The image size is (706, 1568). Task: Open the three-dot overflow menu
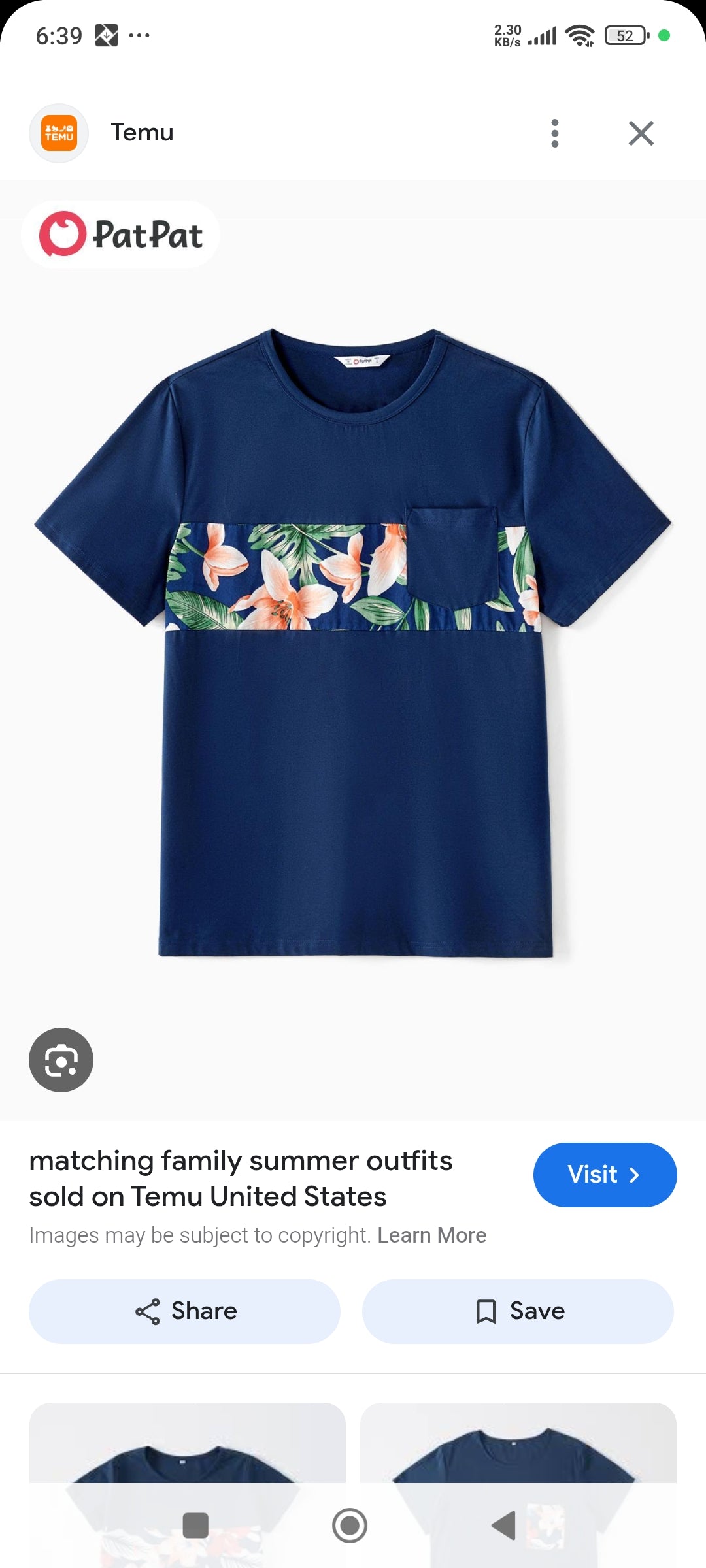tap(554, 133)
